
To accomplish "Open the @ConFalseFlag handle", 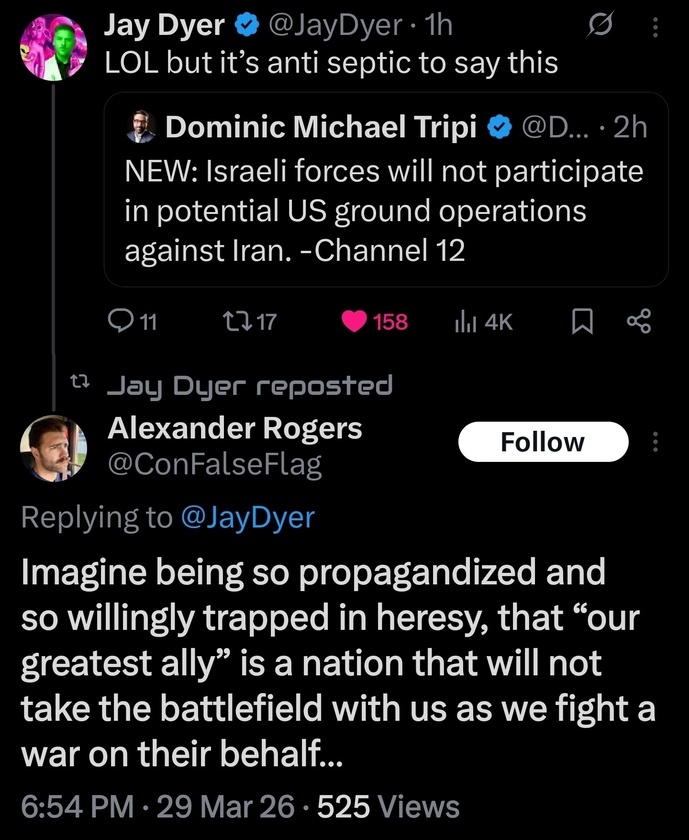I will tap(214, 464).
